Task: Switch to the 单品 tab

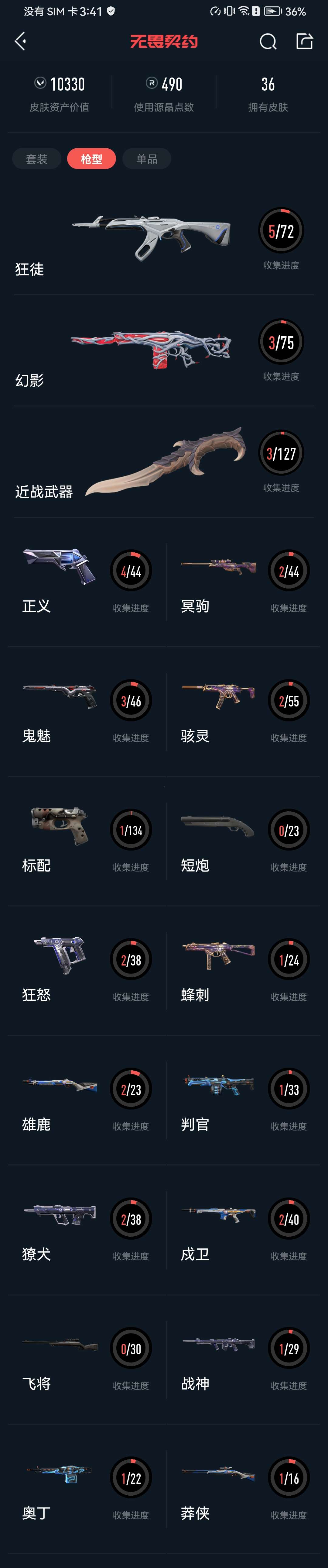Action: pyautogui.click(x=147, y=159)
